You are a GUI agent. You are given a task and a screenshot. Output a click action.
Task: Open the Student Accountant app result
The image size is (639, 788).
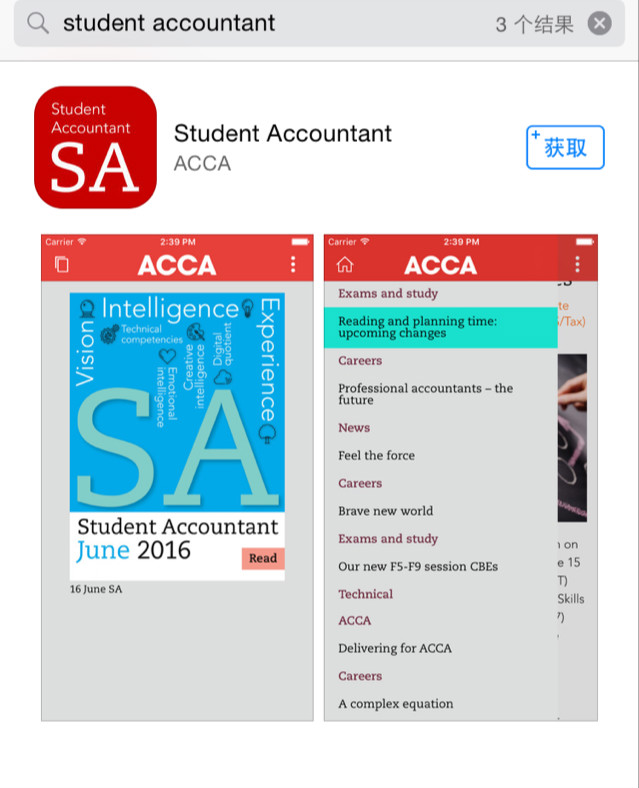[283, 146]
